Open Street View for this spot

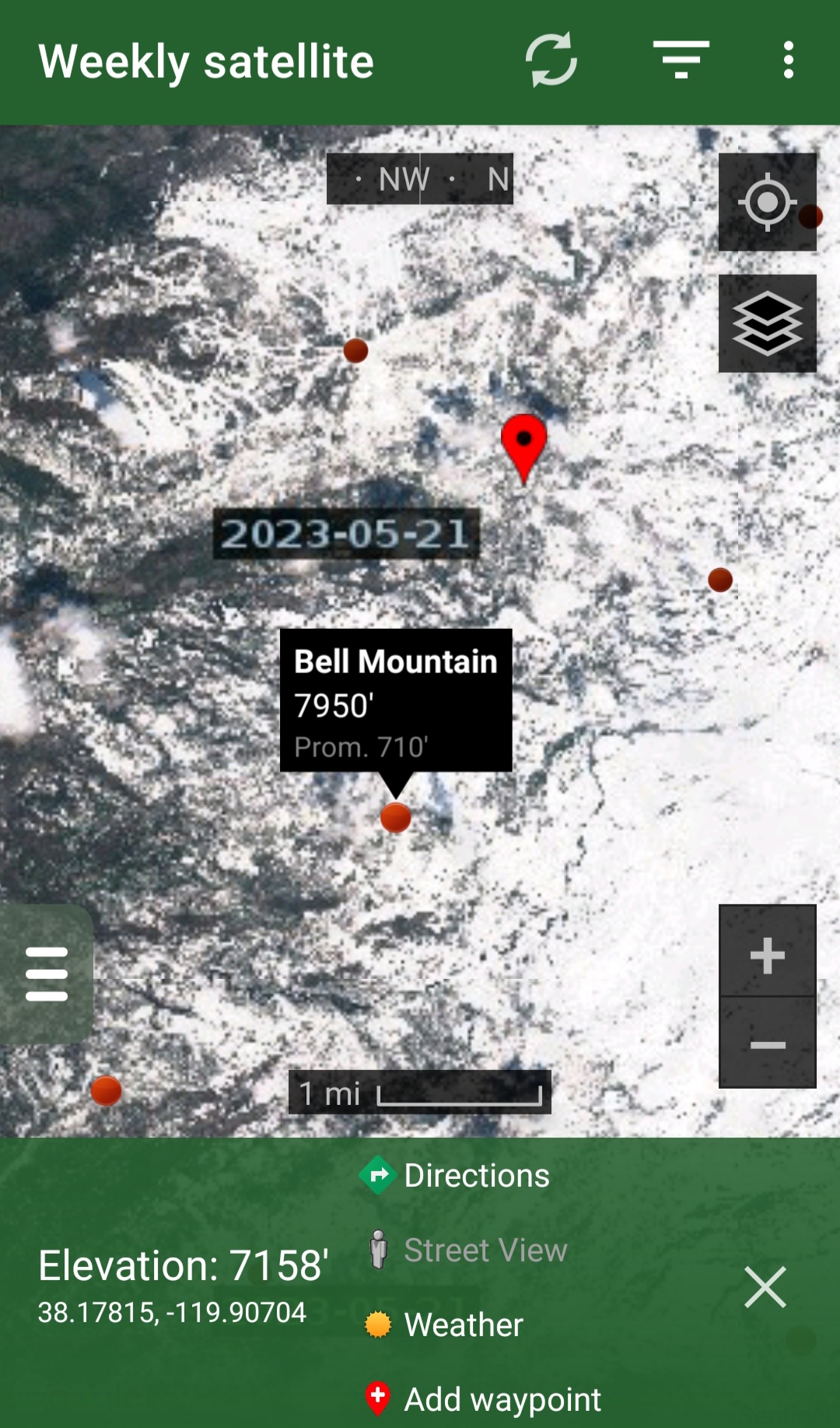467,1250
